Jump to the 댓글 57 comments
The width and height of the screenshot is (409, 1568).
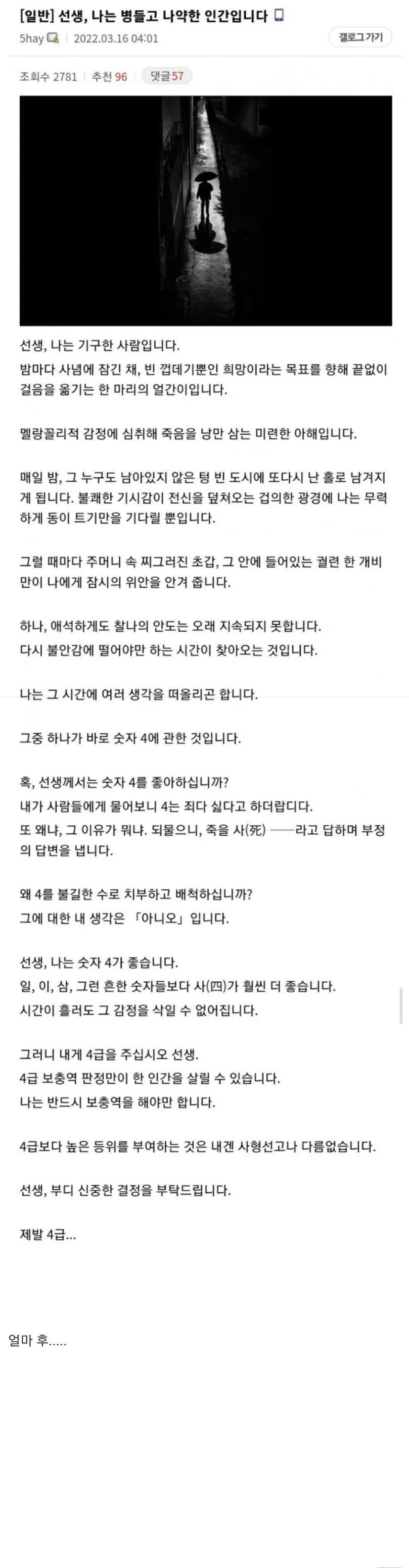coord(166,76)
